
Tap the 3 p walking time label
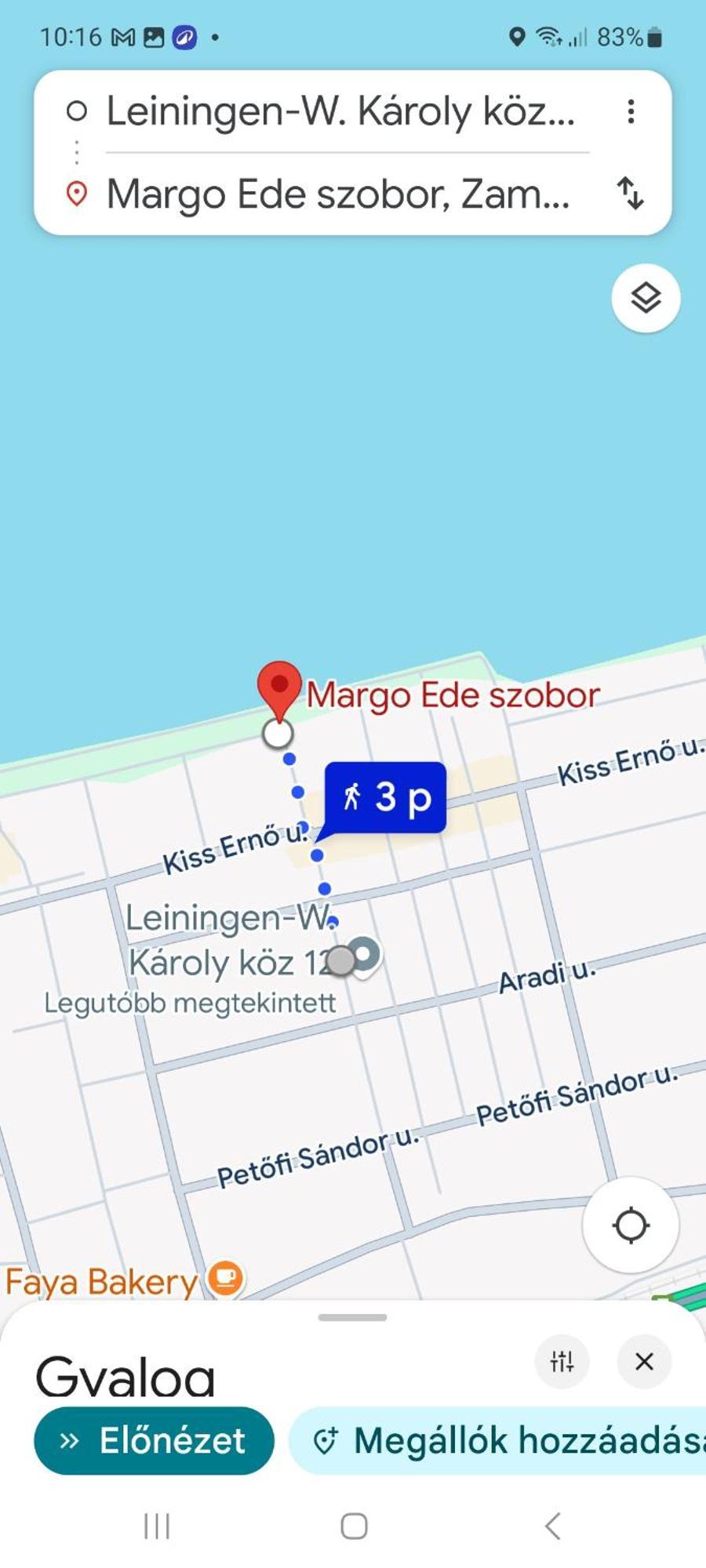tap(386, 797)
